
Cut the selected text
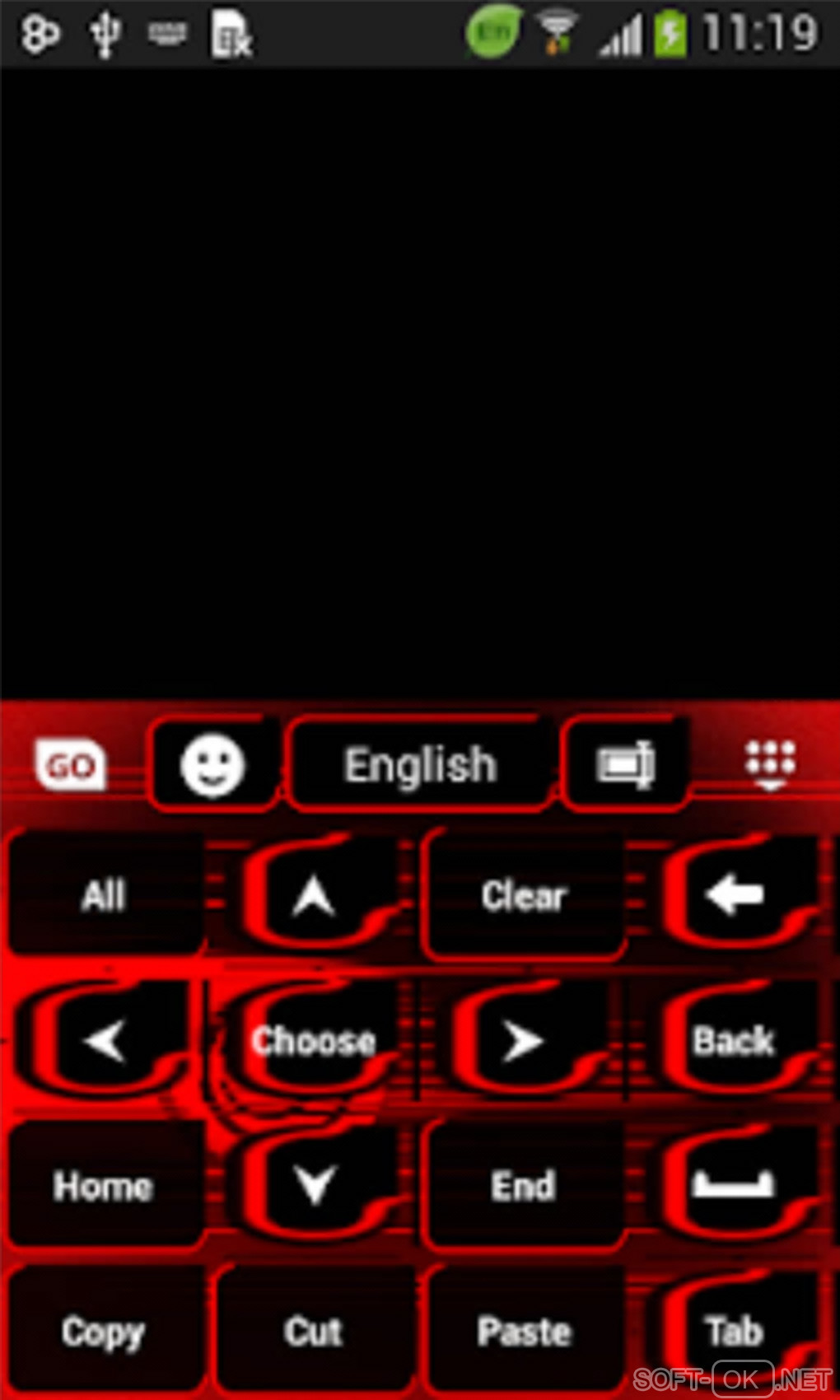(x=315, y=1332)
